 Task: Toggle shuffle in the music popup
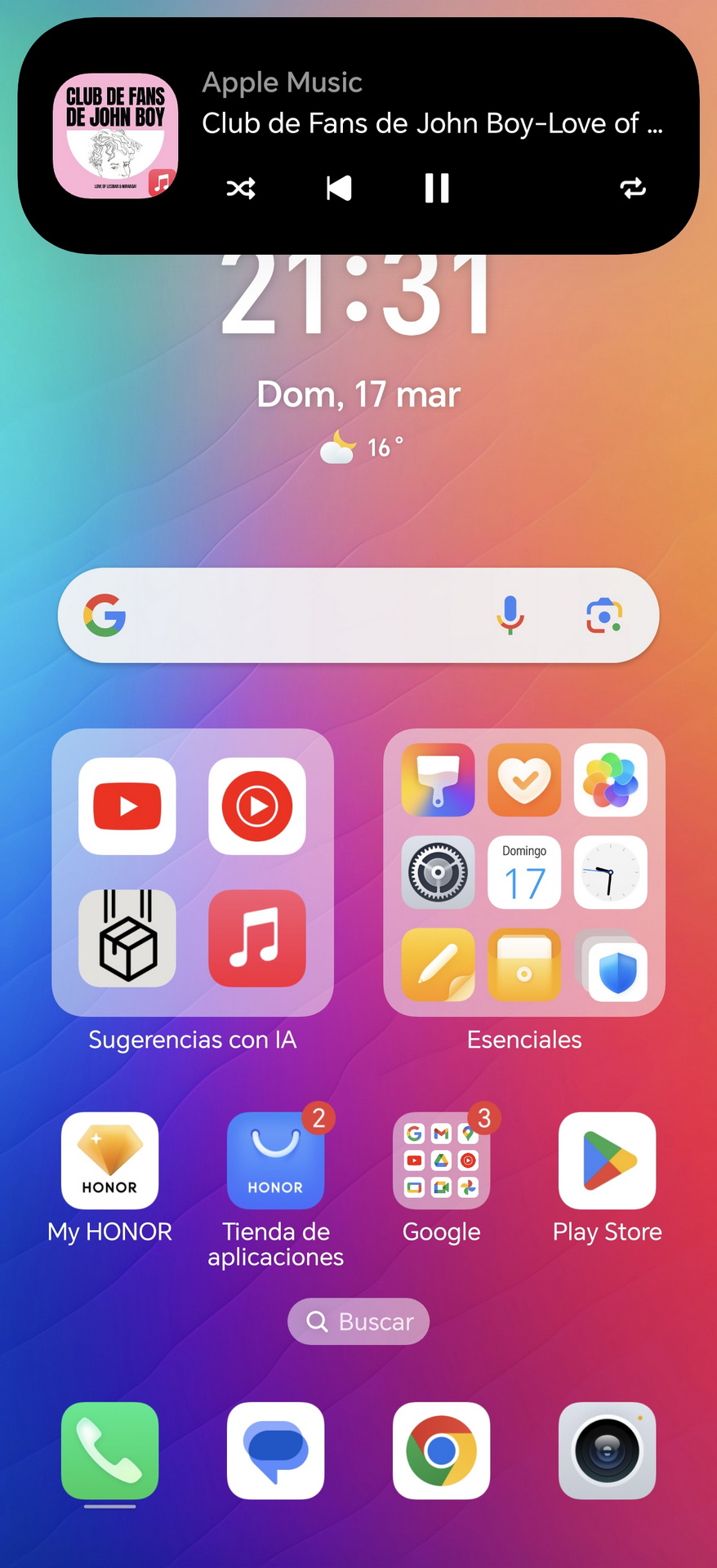click(241, 189)
